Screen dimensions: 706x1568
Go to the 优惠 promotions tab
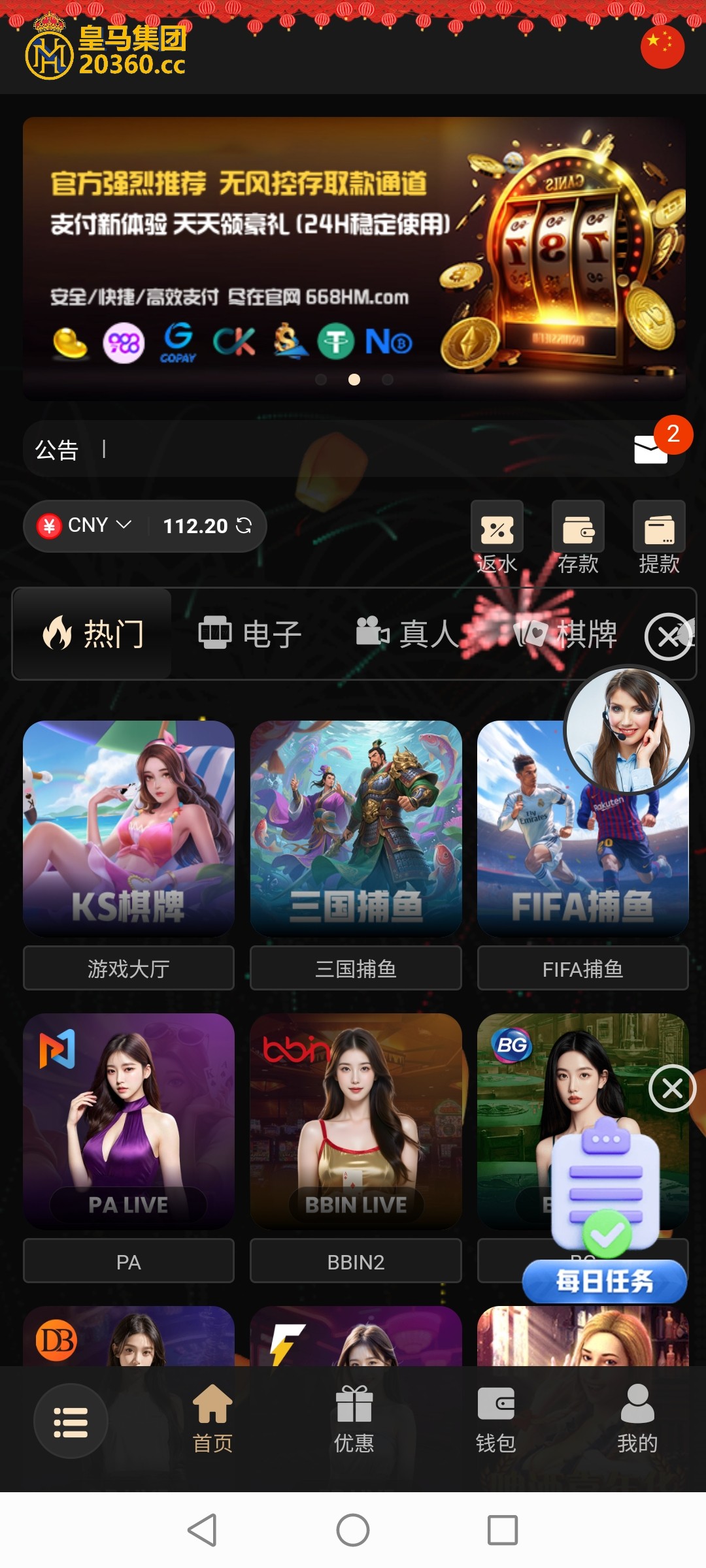point(354,1419)
